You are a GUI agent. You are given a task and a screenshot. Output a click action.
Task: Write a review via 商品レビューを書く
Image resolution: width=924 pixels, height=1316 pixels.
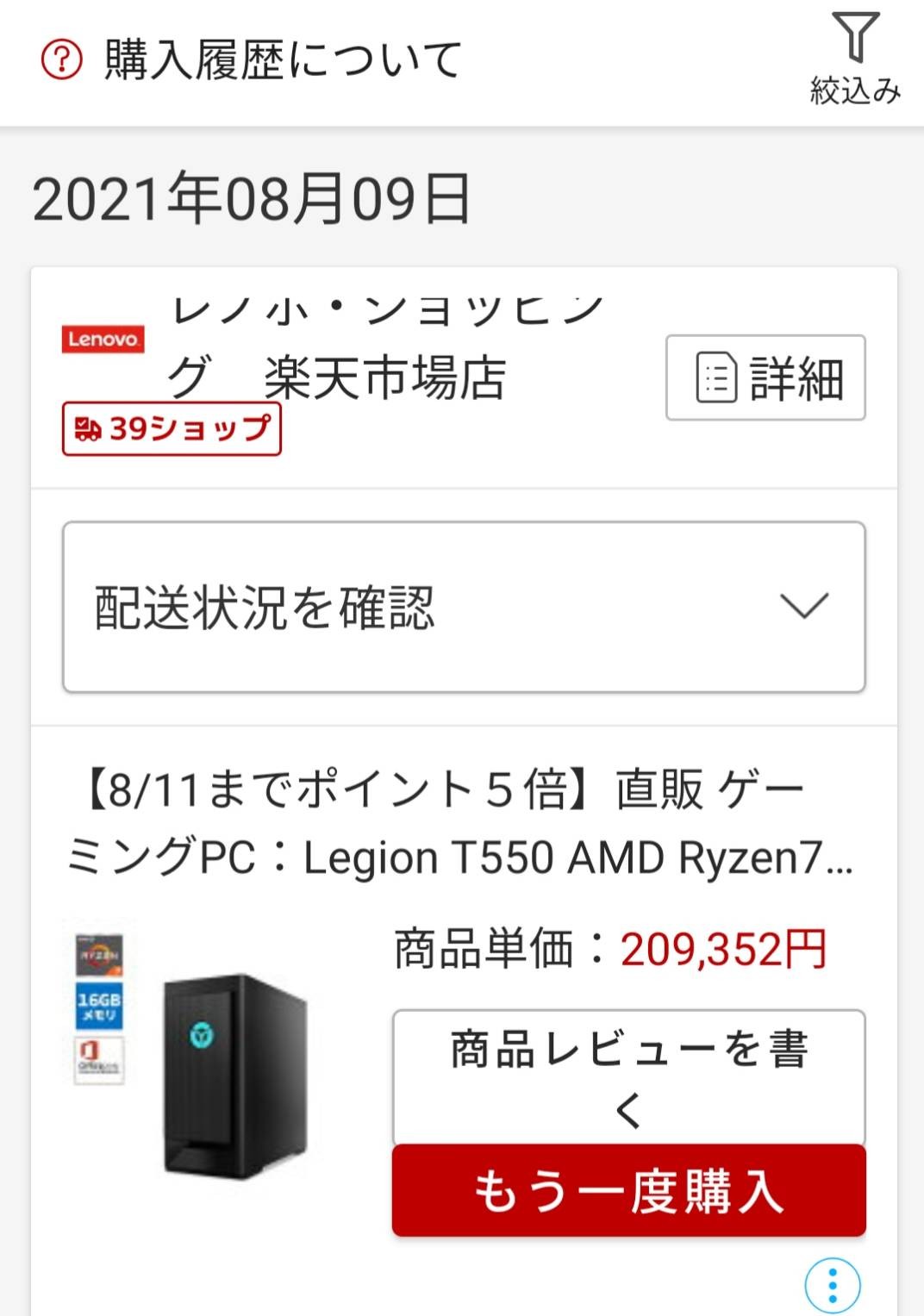(x=628, y=1077)
